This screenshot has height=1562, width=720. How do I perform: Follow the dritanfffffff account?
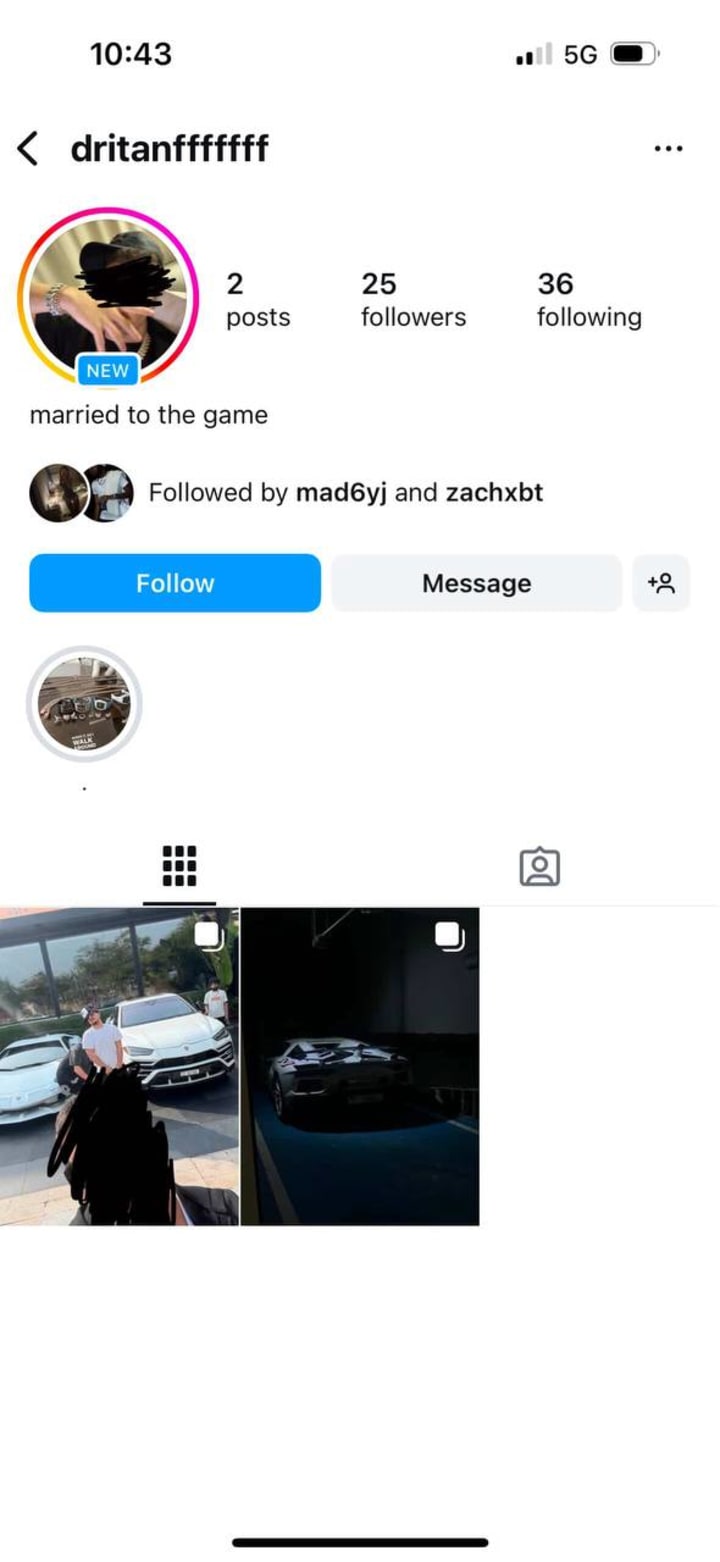click(175, 583)
